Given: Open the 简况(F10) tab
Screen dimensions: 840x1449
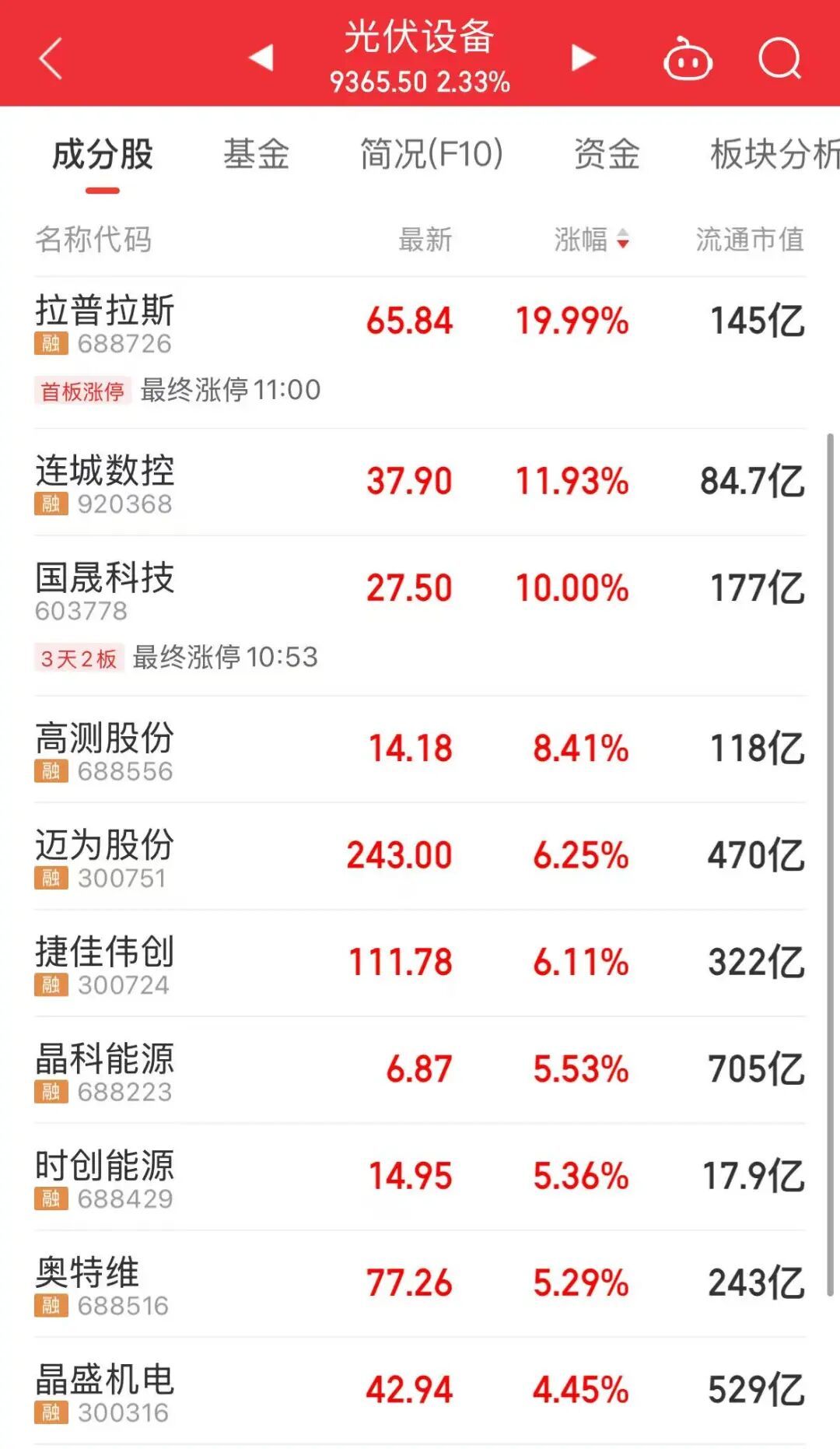Looking at the screenshot, I should (431, 154).
